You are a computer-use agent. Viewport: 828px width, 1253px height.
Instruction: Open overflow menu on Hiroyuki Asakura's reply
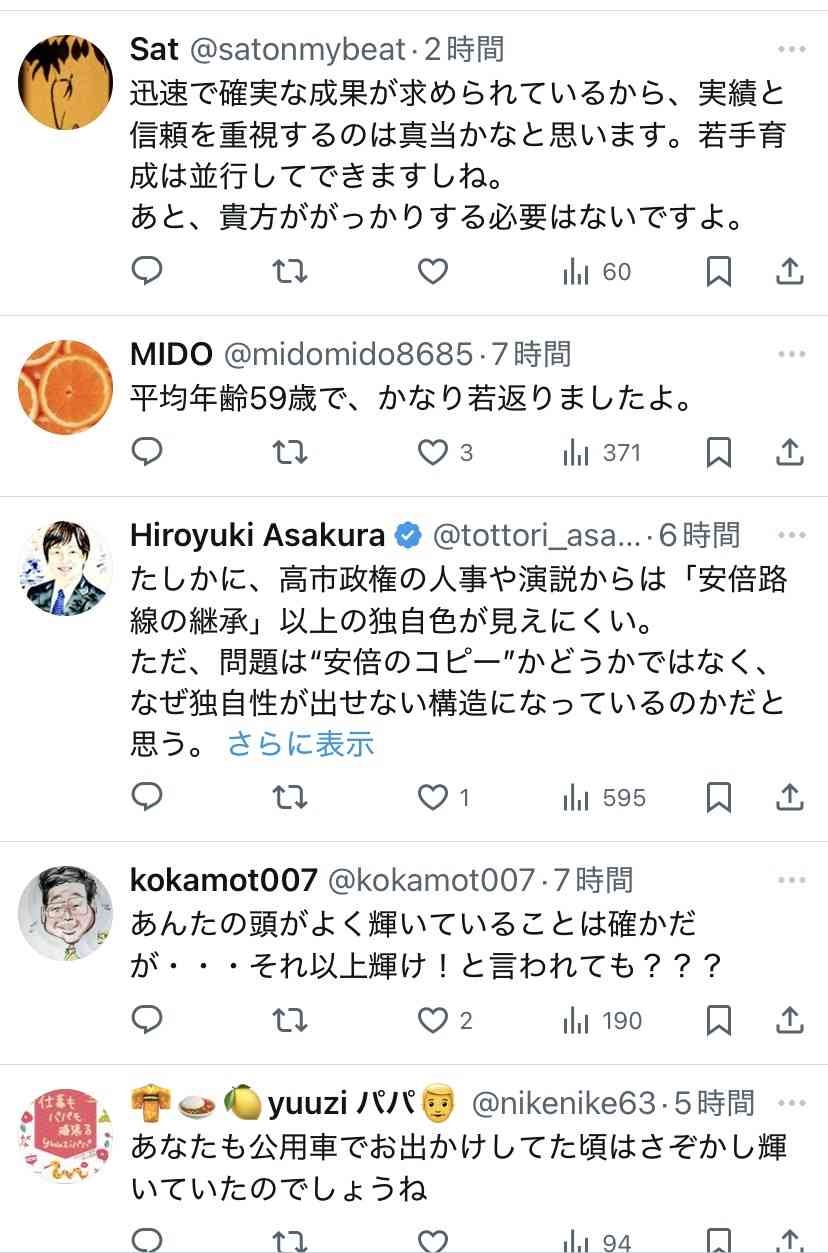tap(791, 535)
